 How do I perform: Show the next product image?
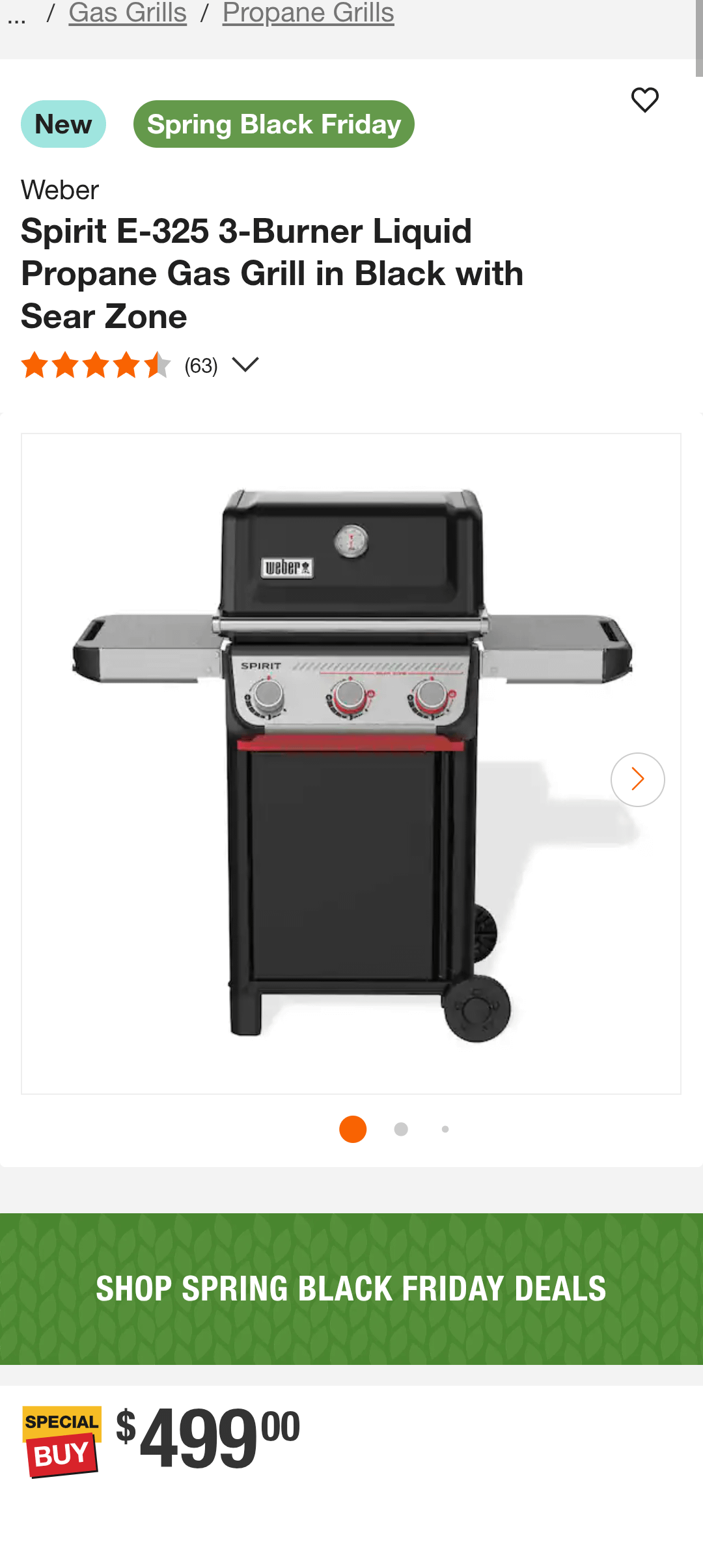pyautogui.click(x=637, y=779)
